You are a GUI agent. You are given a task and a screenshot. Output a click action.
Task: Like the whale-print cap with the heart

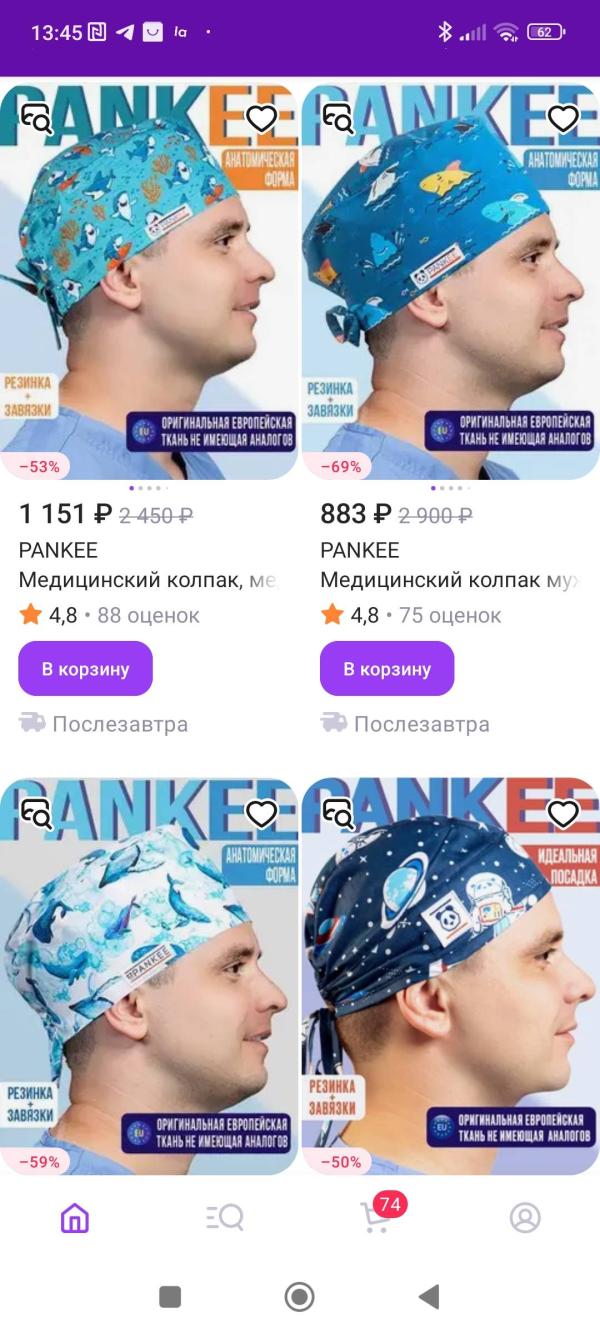[261, 814]
